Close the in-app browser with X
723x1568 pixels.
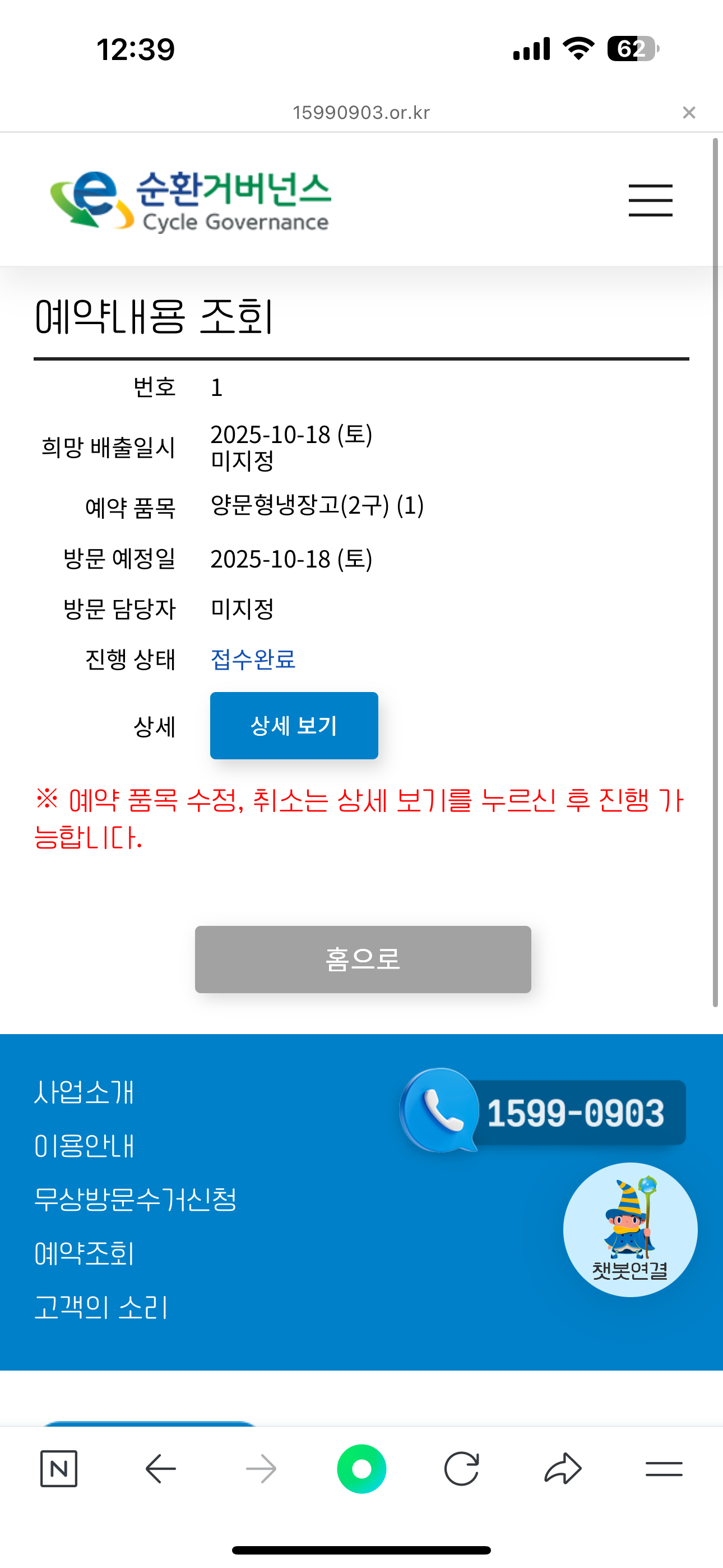tap(689, 113)
